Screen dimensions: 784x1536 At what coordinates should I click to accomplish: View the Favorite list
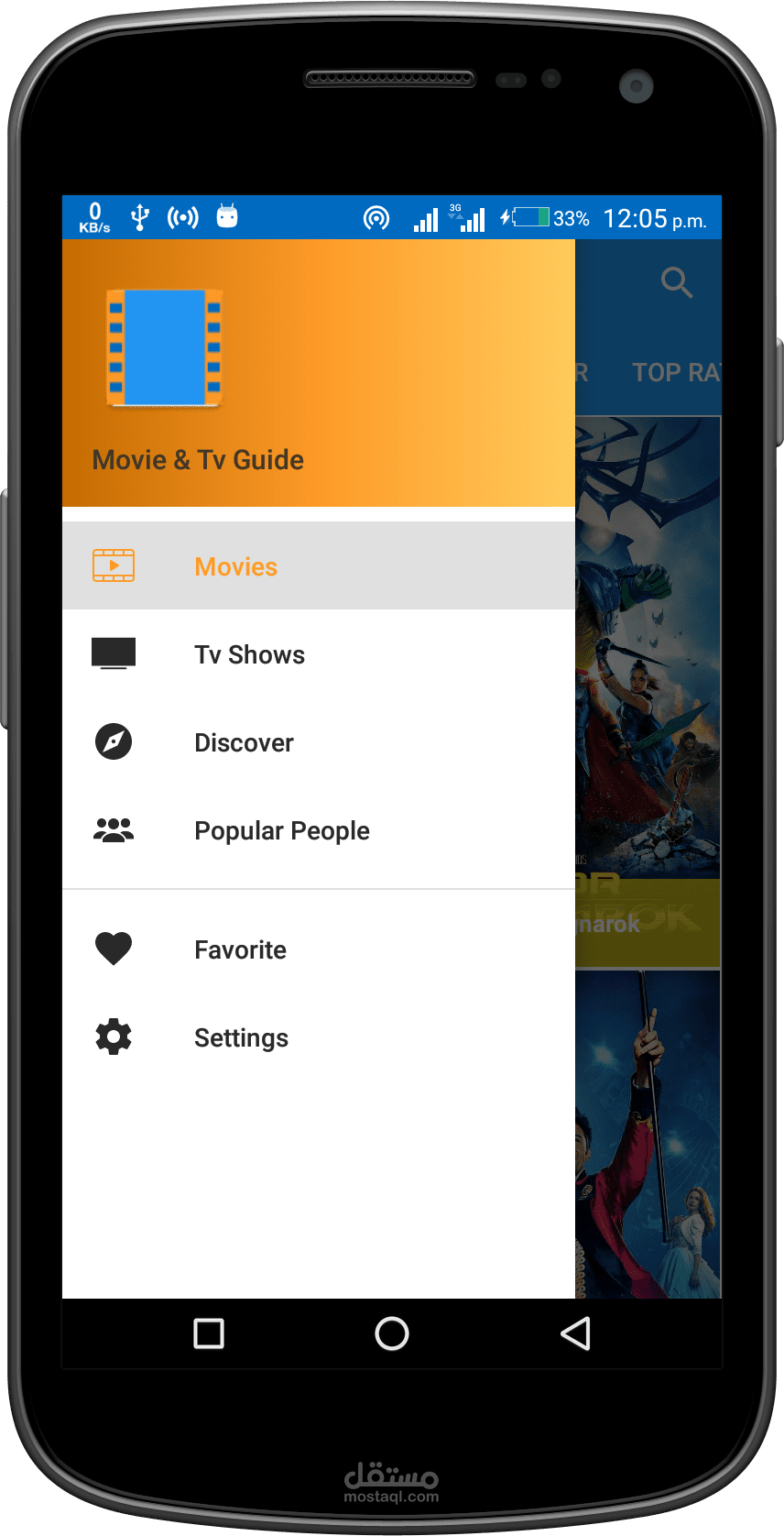(x=319, y=949)
